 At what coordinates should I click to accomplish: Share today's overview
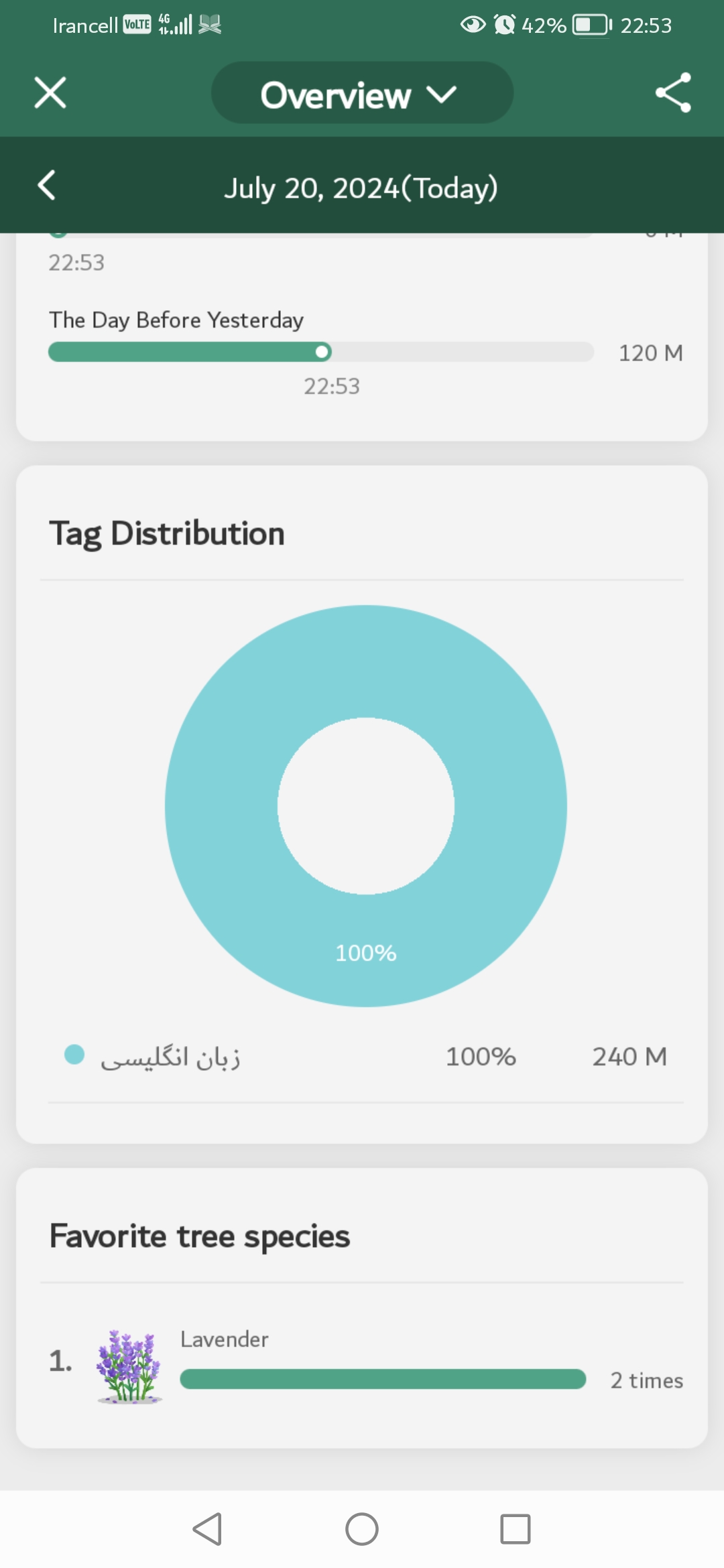click(673, 92)
